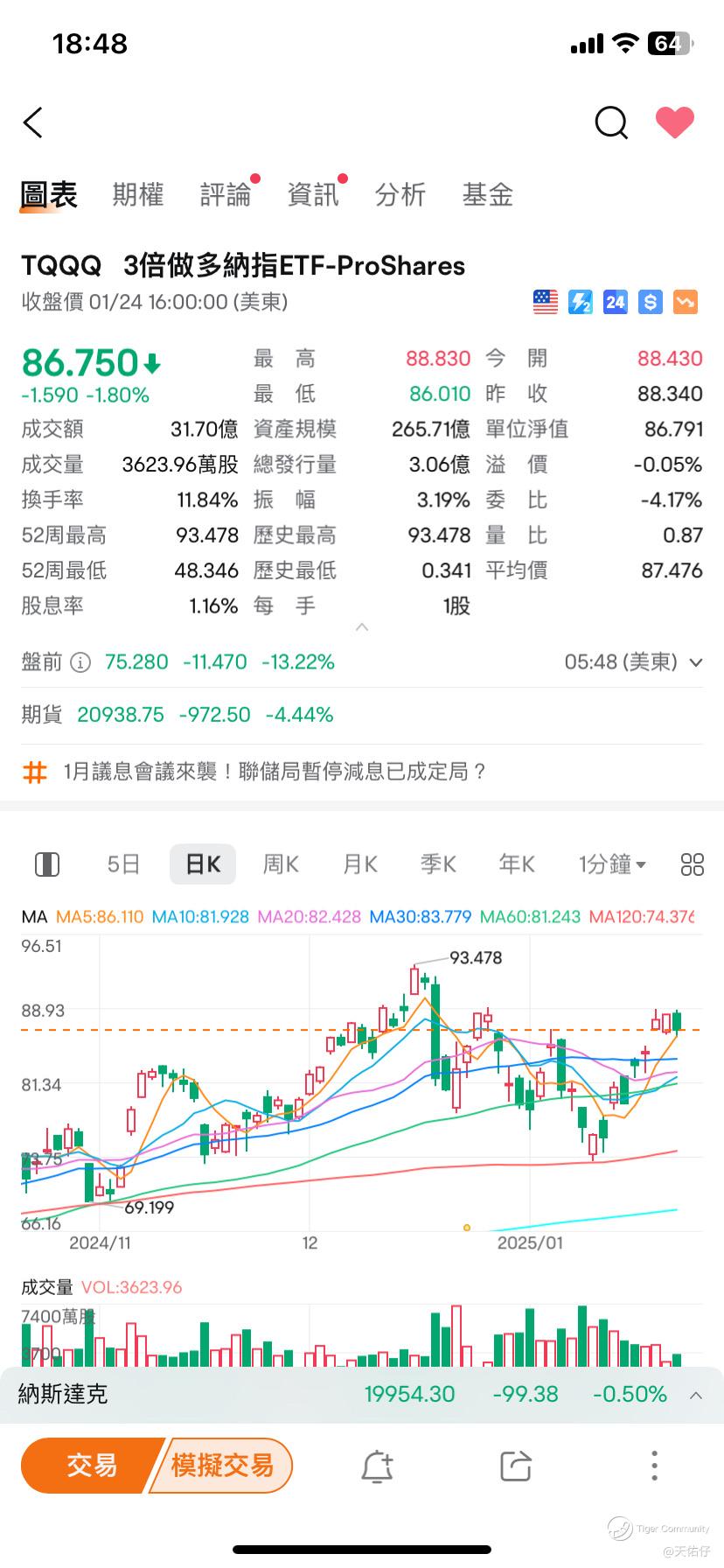Switch to the 評論 tab

coord(225,194)
